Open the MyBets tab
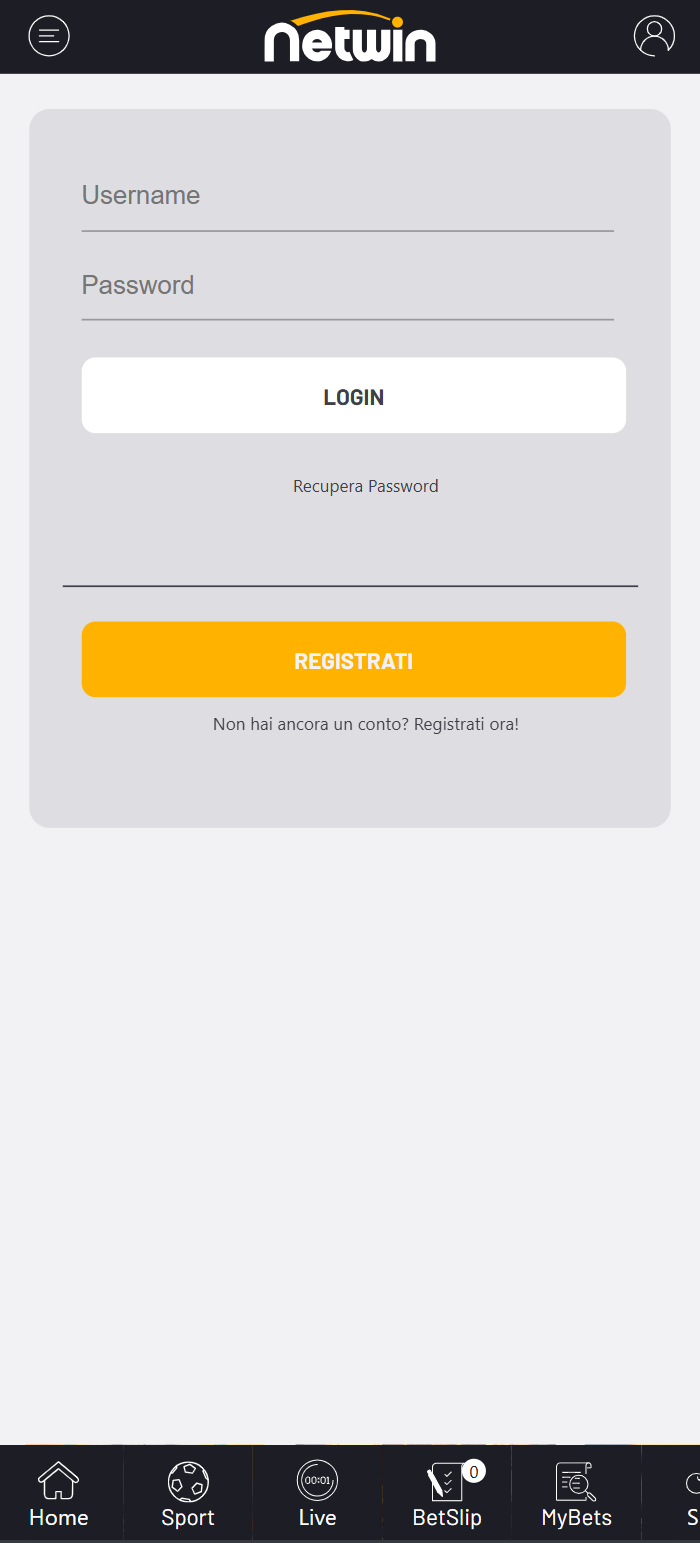Image resolution: width=700 pixels, height=1543 pixels. point(576,1494)
